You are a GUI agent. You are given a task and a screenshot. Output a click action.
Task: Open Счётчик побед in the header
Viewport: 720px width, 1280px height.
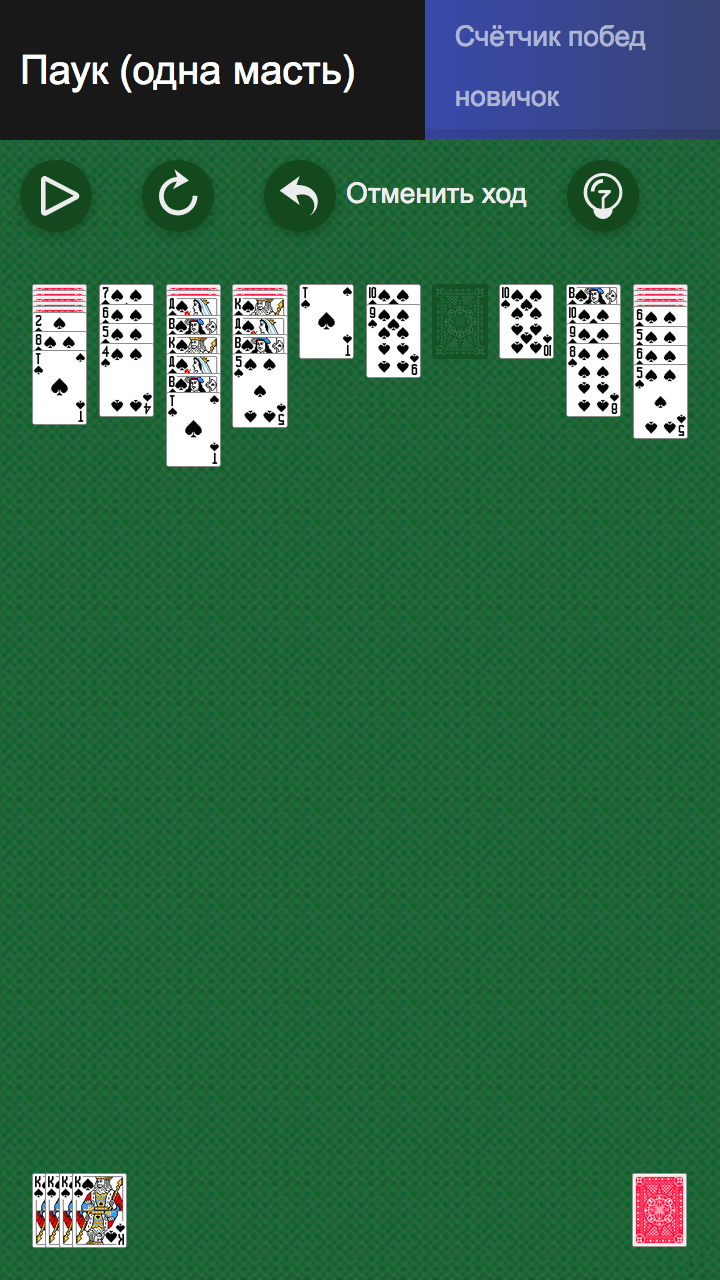pos(550,37)
